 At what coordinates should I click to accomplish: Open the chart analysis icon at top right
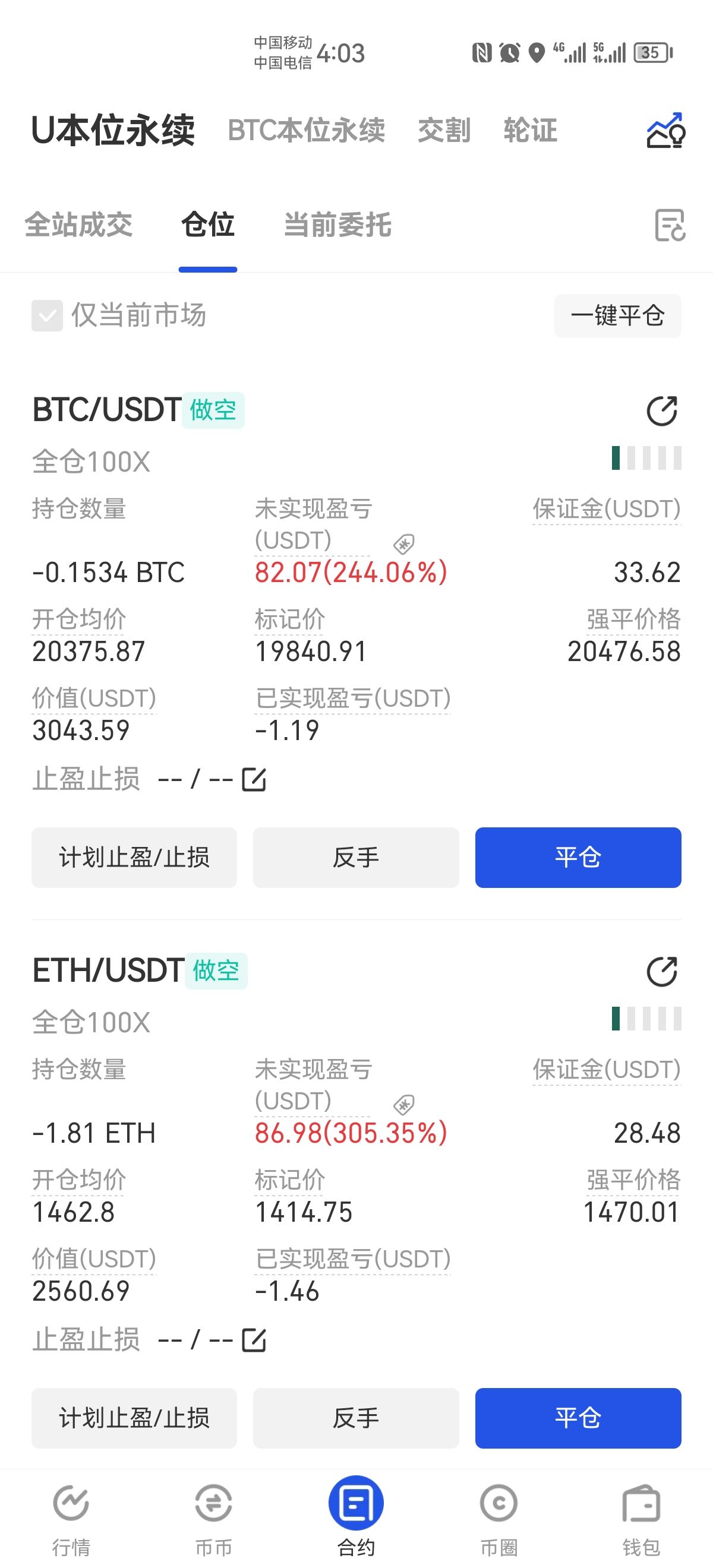(665, 130)
